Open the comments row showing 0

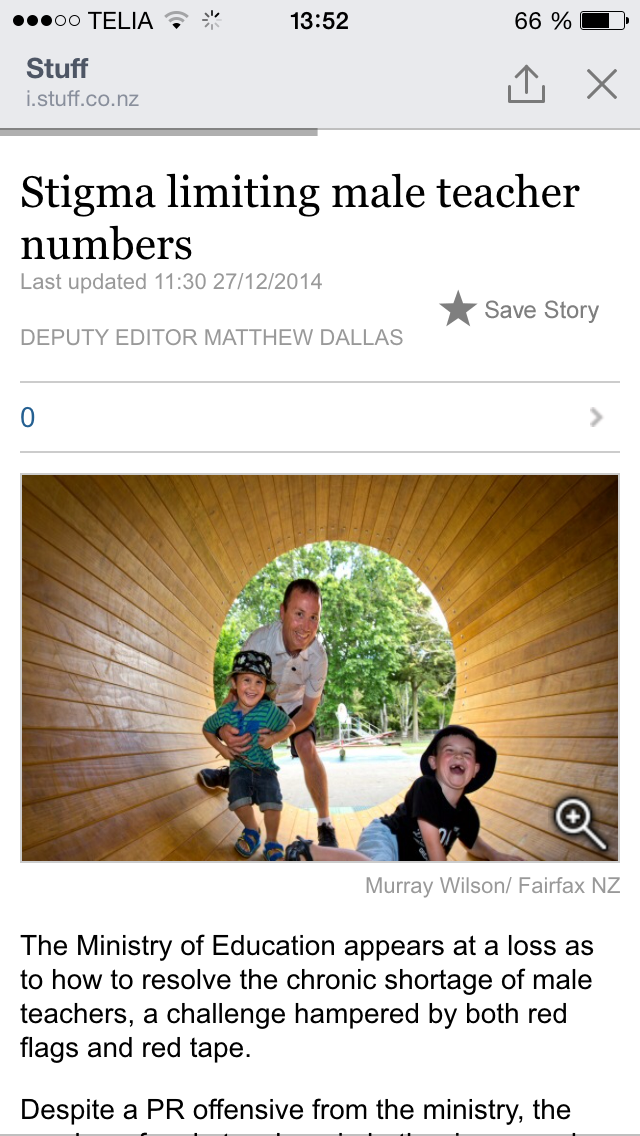319,417
